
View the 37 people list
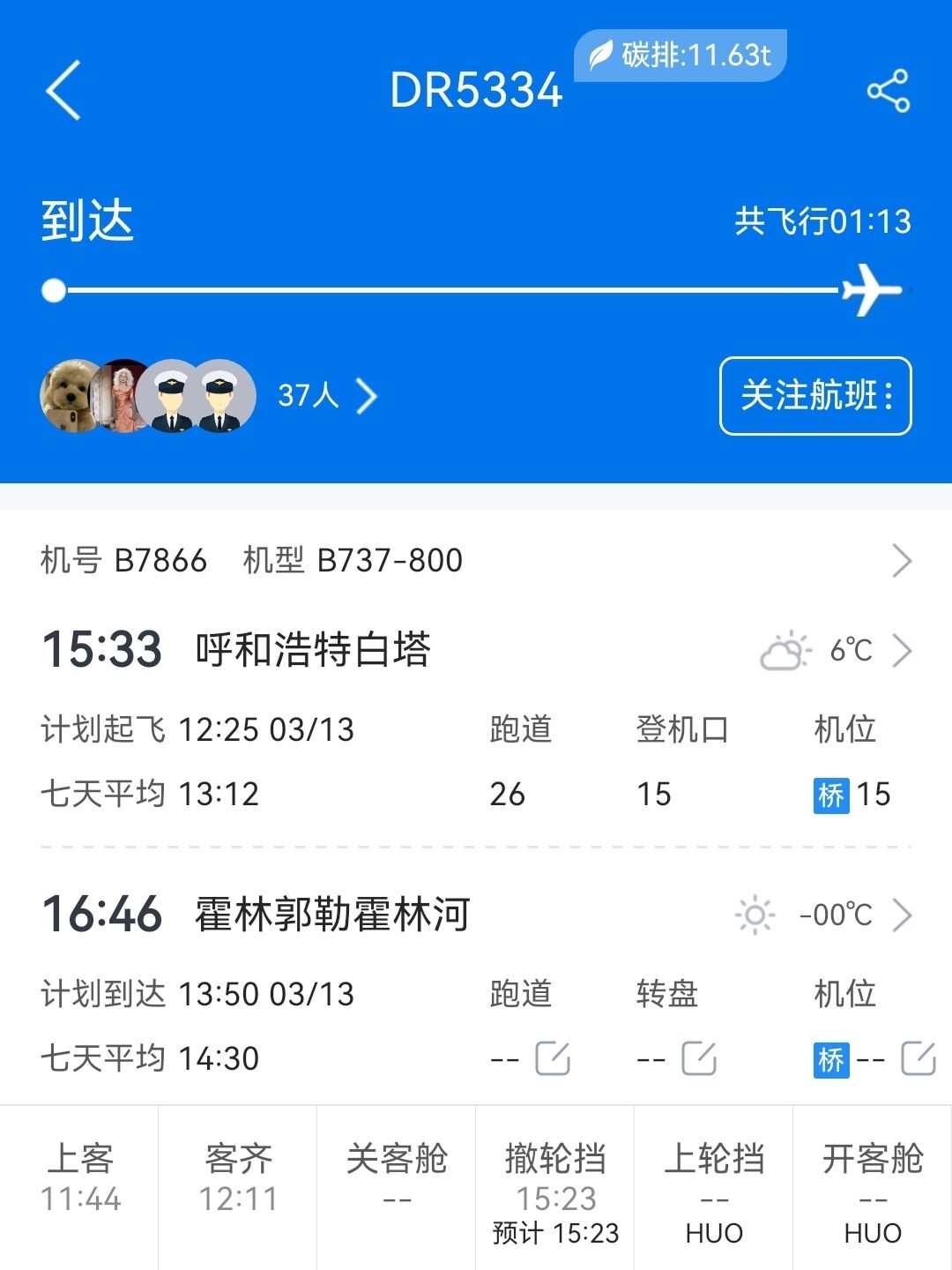326,396
